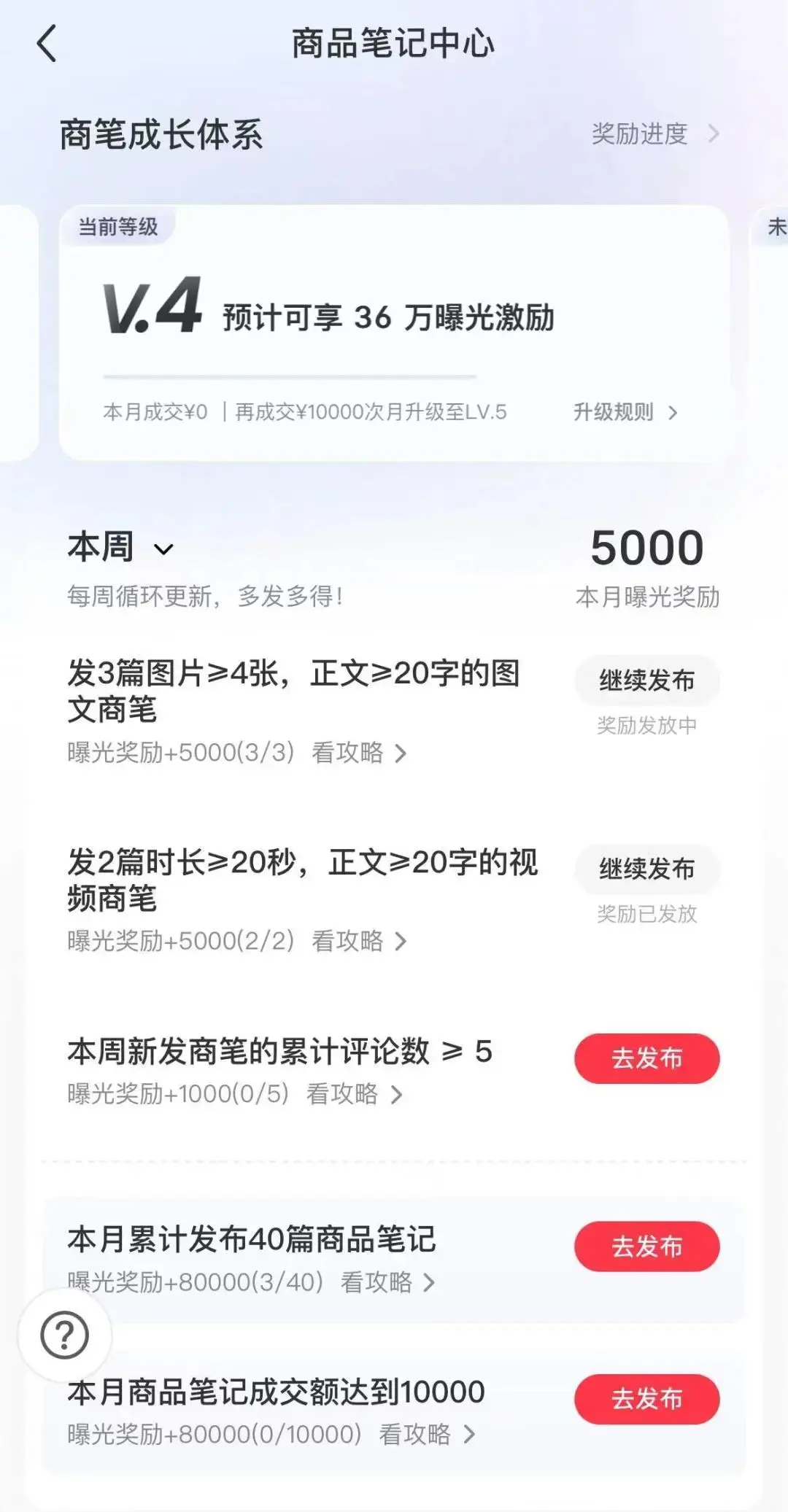The width and height of the screenshot is (788, 1512).
Task: Open 看攻略 for the 图文商笔 task
Action: pos(358,753)
